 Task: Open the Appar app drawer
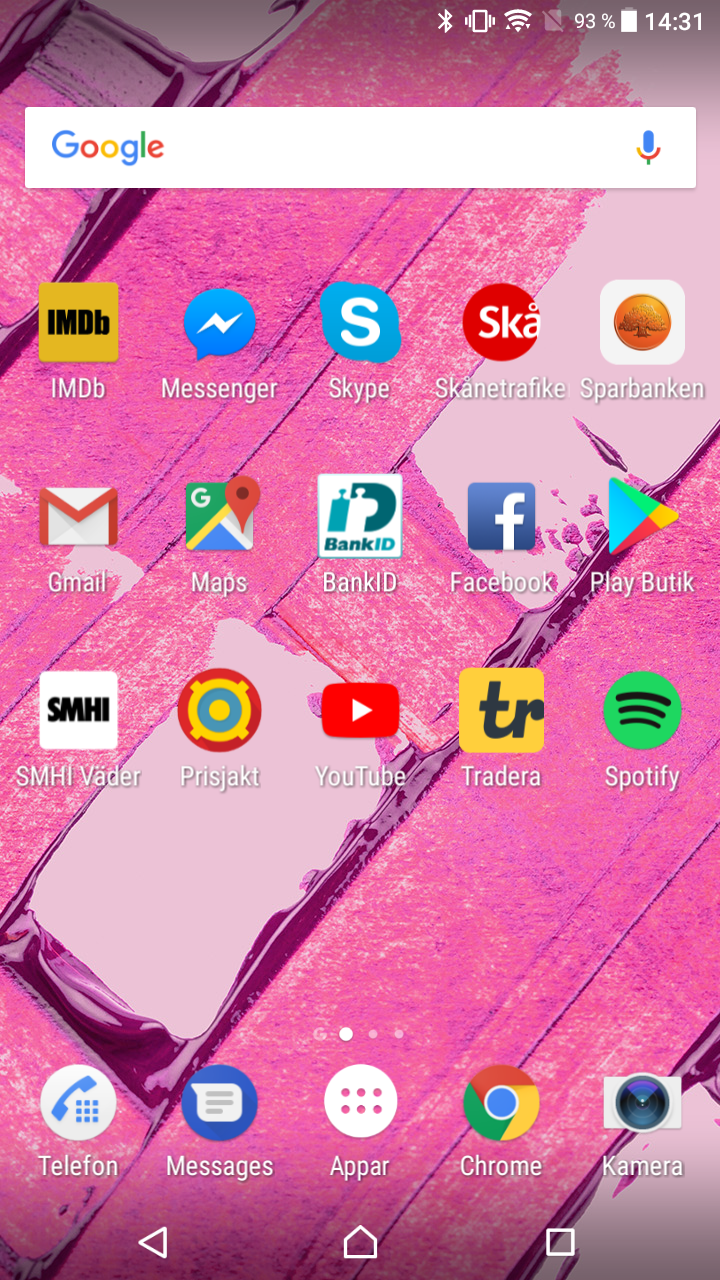[x=360, y=1102]
